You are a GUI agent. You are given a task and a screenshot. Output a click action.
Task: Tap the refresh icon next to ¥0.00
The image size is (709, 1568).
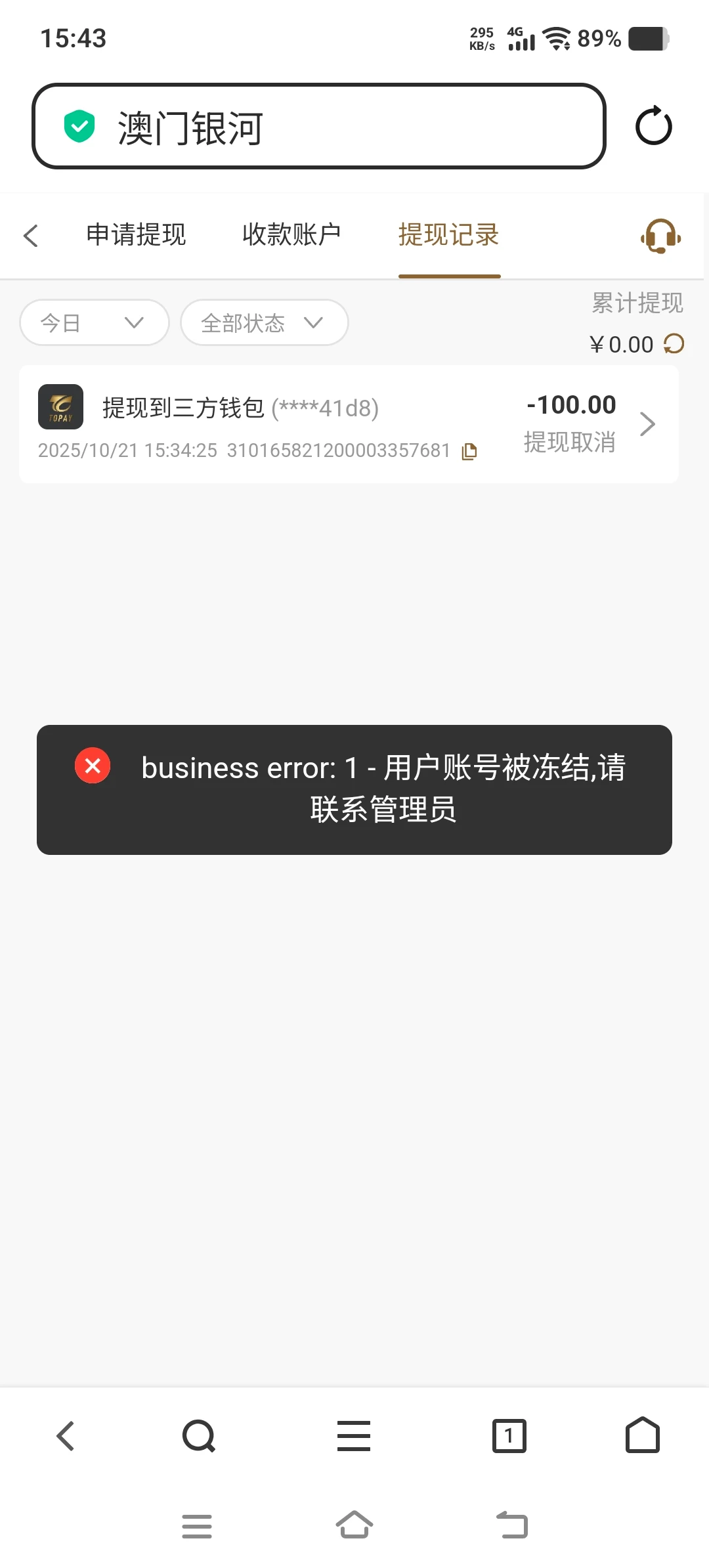[674, 343]
